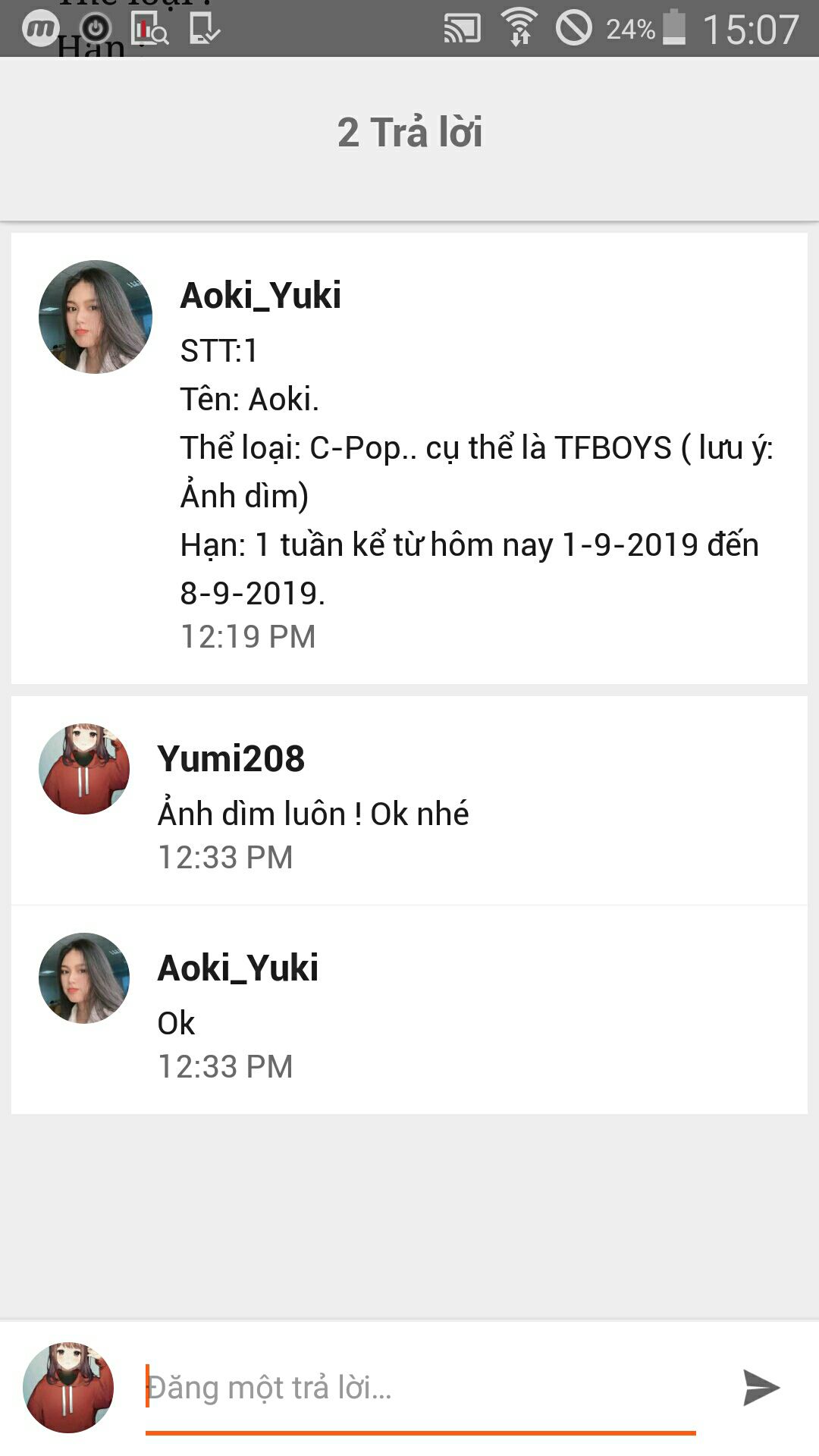Open Yumi208's profile picture in the reply
Screen dimensions: 819x1456
click(x=84, y=769)
